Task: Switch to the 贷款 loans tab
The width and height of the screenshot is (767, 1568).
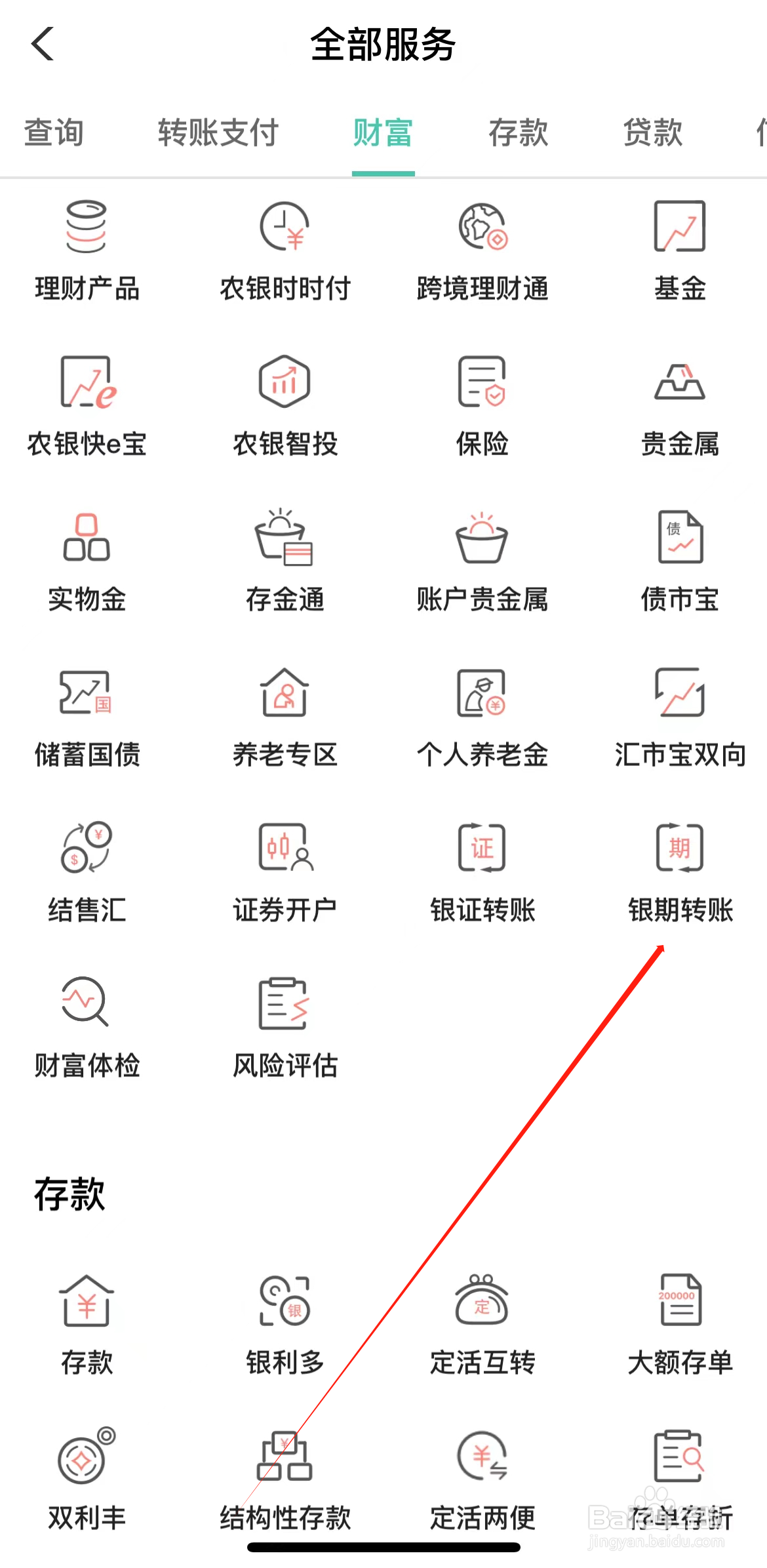Action: [x=654, y=132]
